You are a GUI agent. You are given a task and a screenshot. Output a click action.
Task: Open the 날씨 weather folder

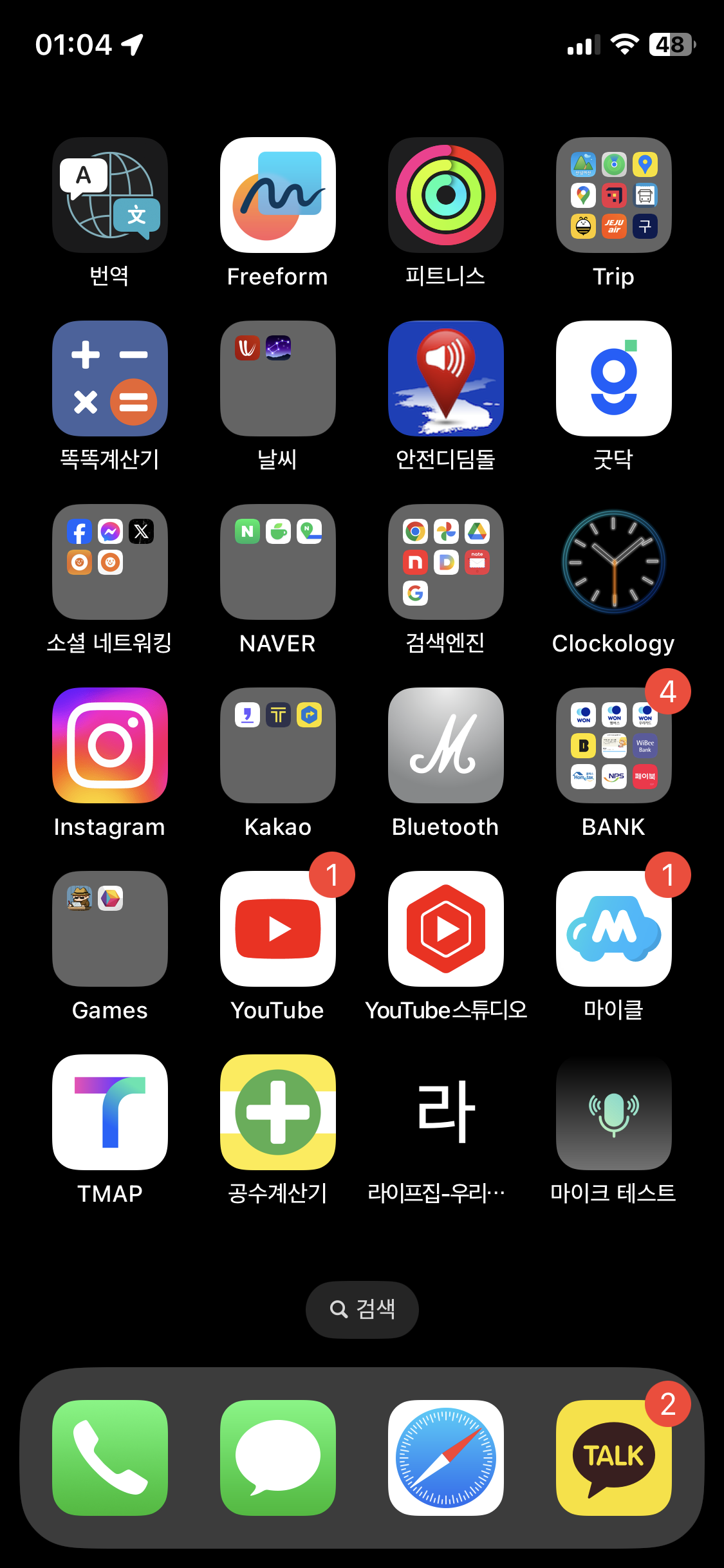(278, 378)
